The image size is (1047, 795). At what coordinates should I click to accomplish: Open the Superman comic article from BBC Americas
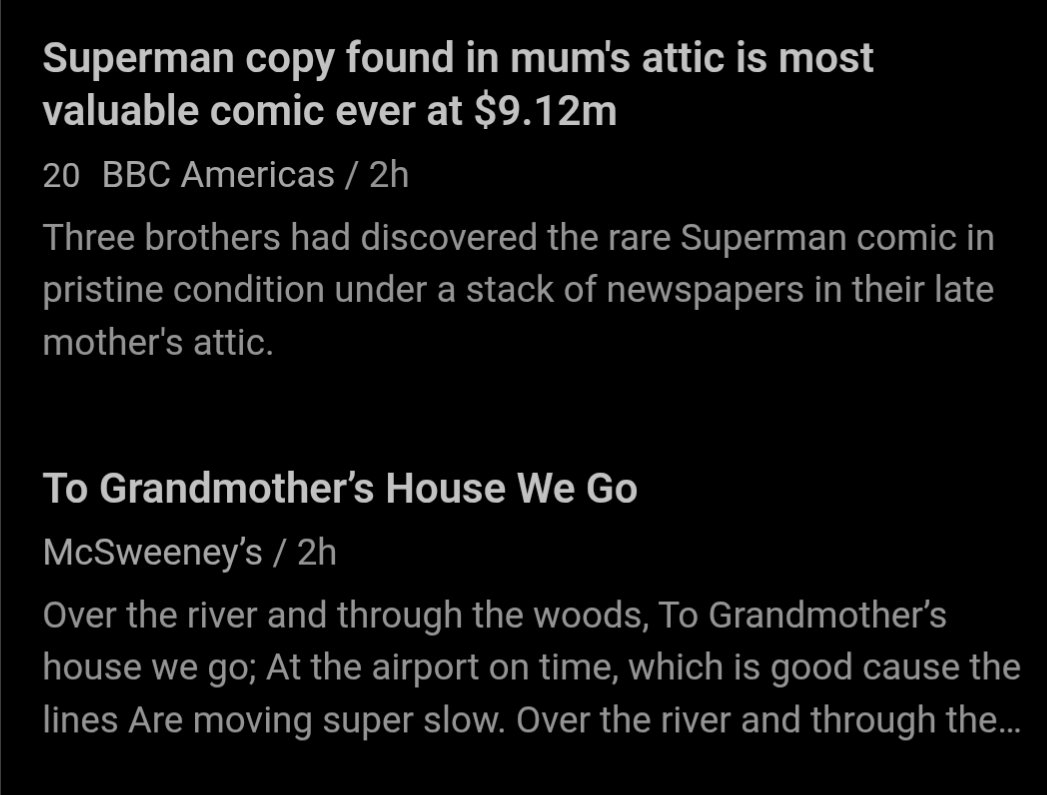[x=458, y=85]
